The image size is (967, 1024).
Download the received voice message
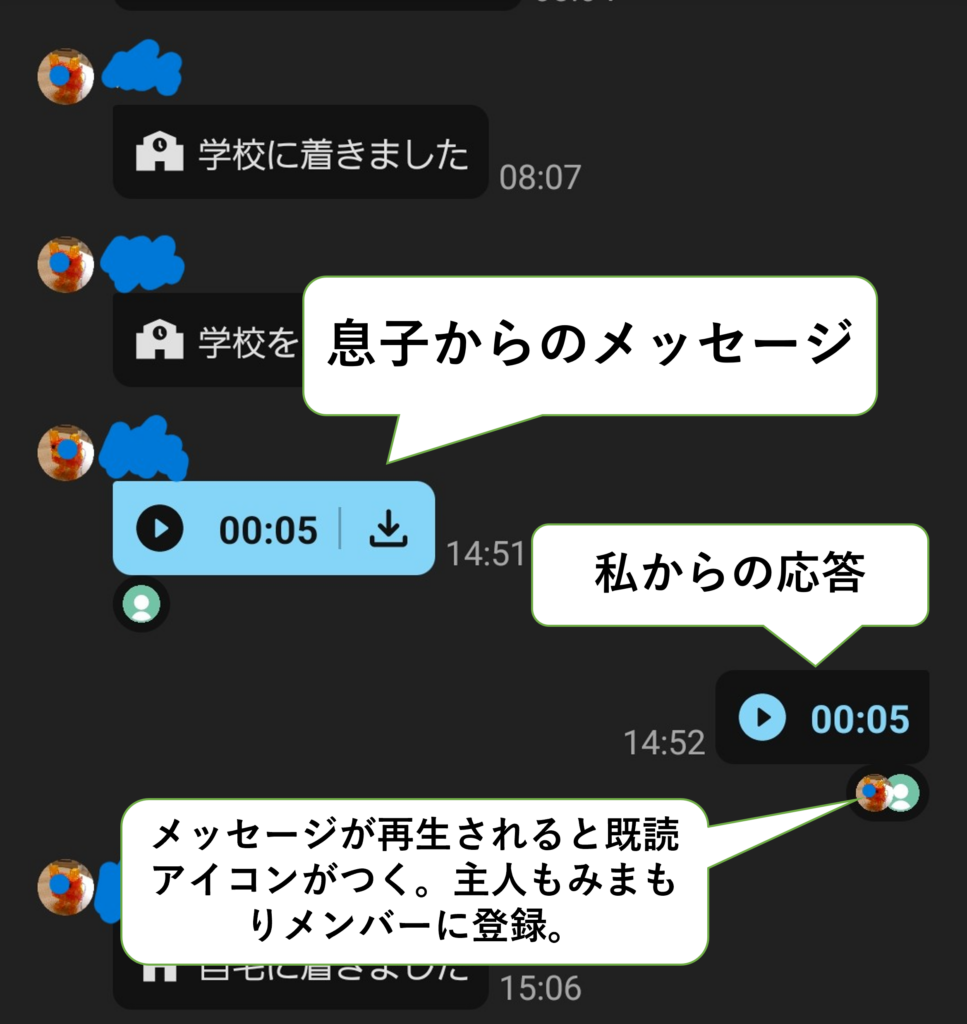click(x=388, y=528)
